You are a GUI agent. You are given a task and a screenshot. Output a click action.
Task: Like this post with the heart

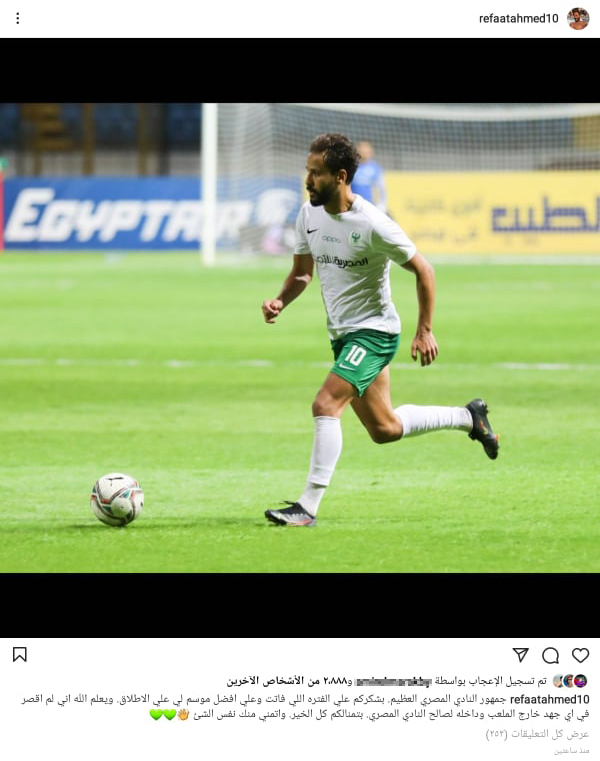[580, 655]
